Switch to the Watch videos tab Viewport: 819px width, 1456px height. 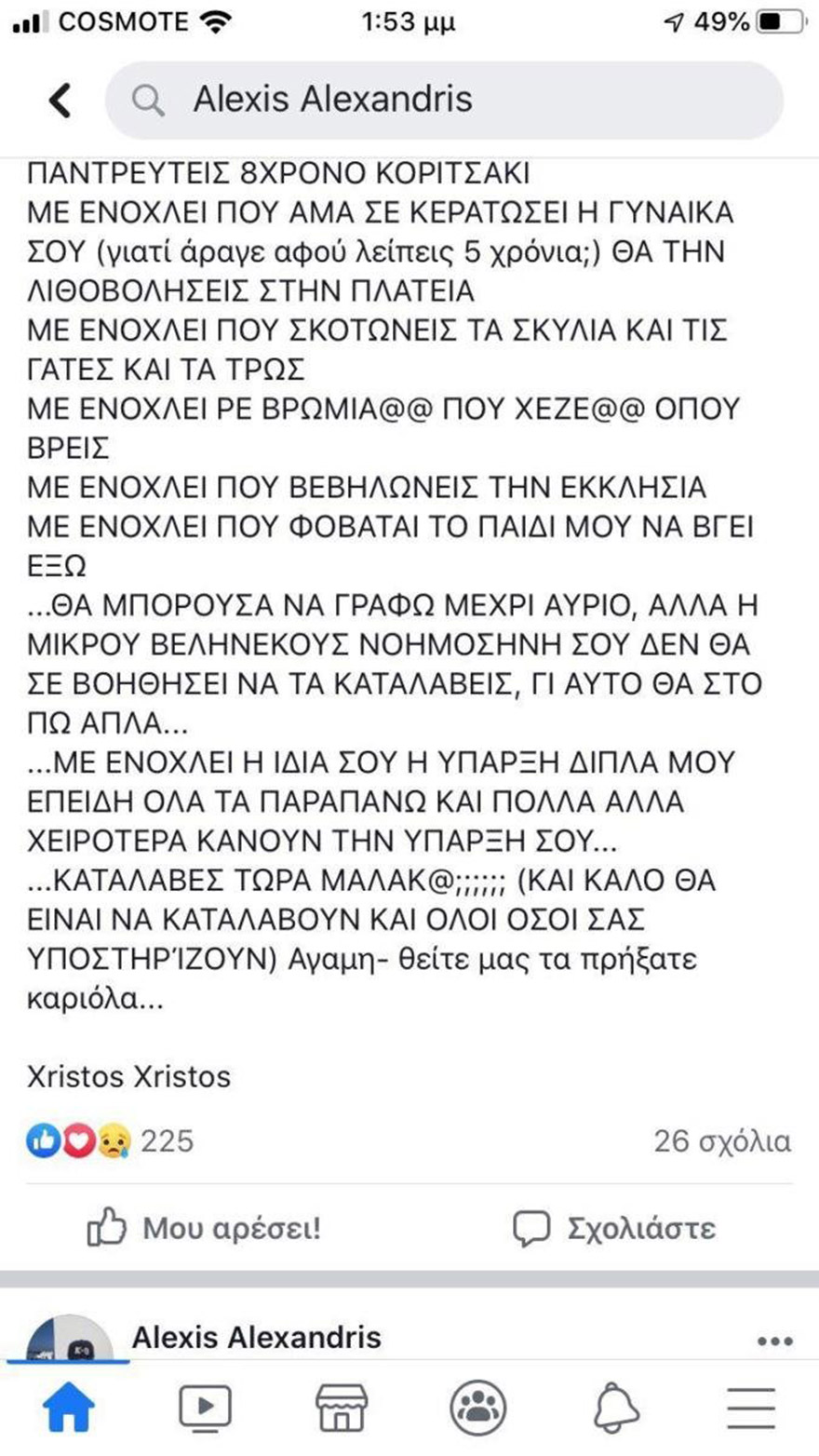[x=205, y=1407]
